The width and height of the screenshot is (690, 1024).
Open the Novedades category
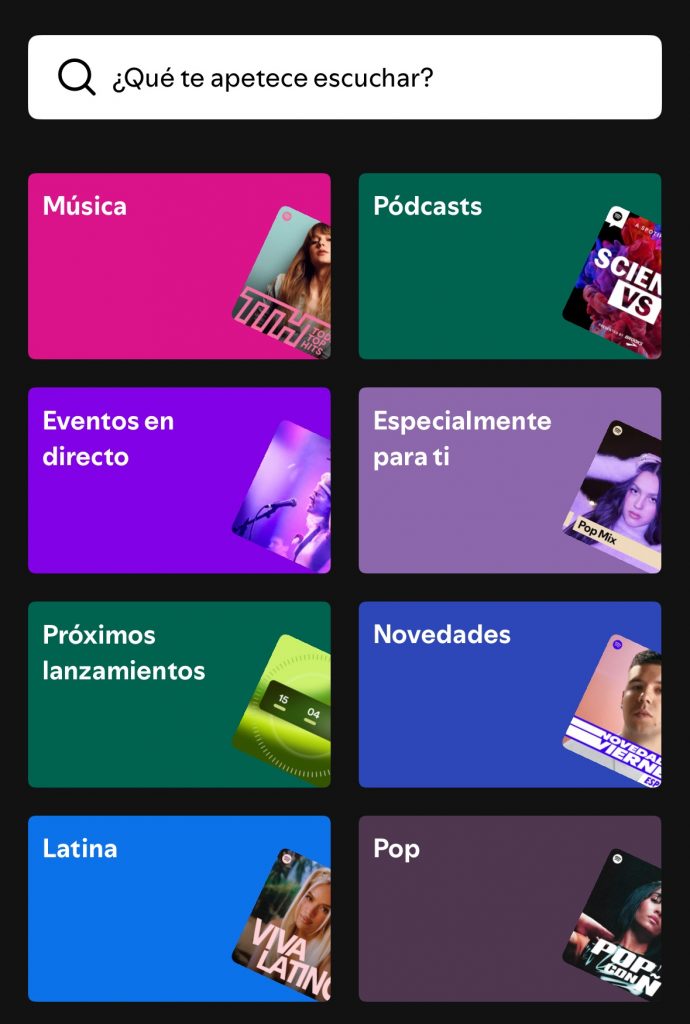point(509,694)
